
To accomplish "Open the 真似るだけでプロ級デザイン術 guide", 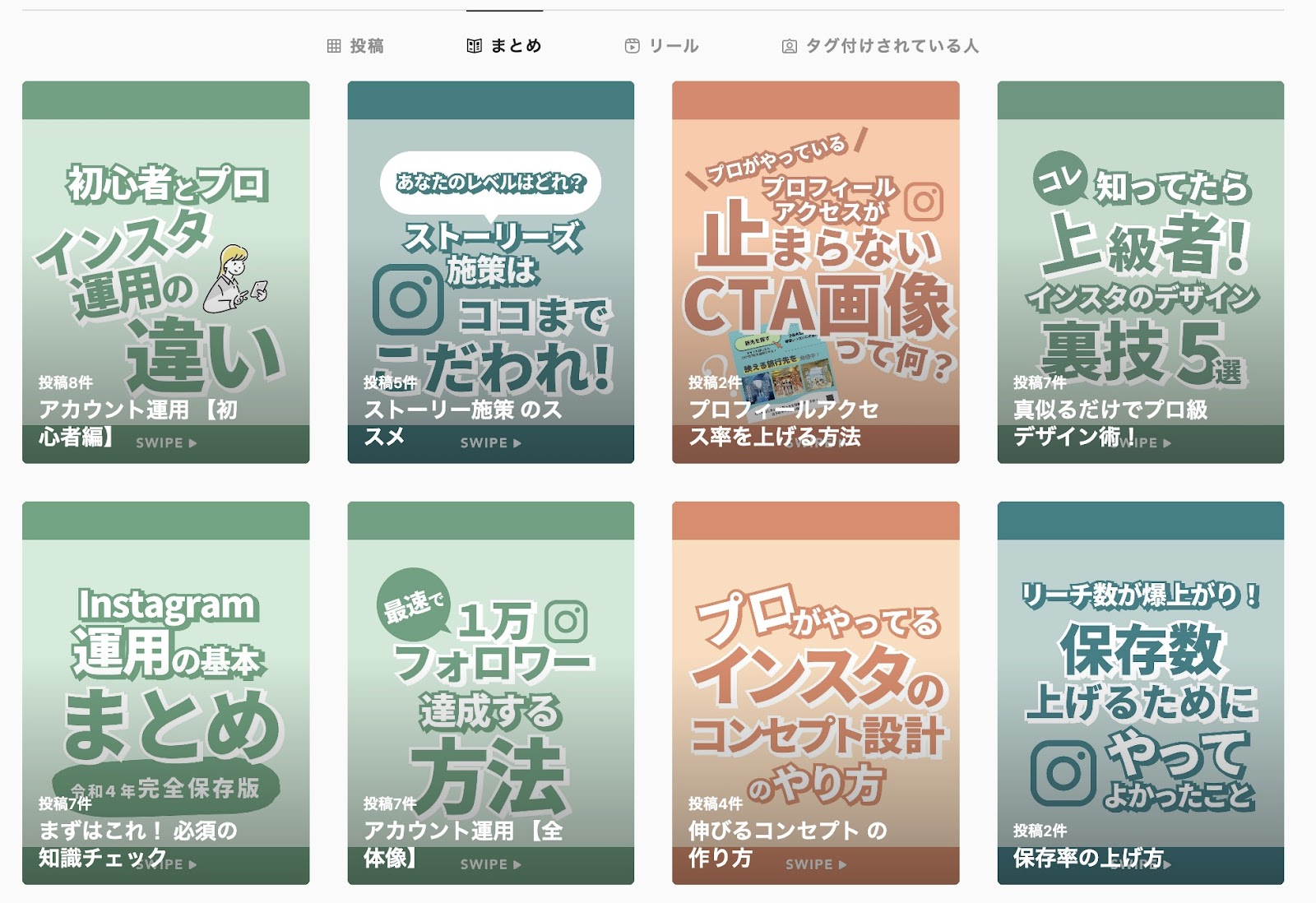I will click(x=1140, y=272).
